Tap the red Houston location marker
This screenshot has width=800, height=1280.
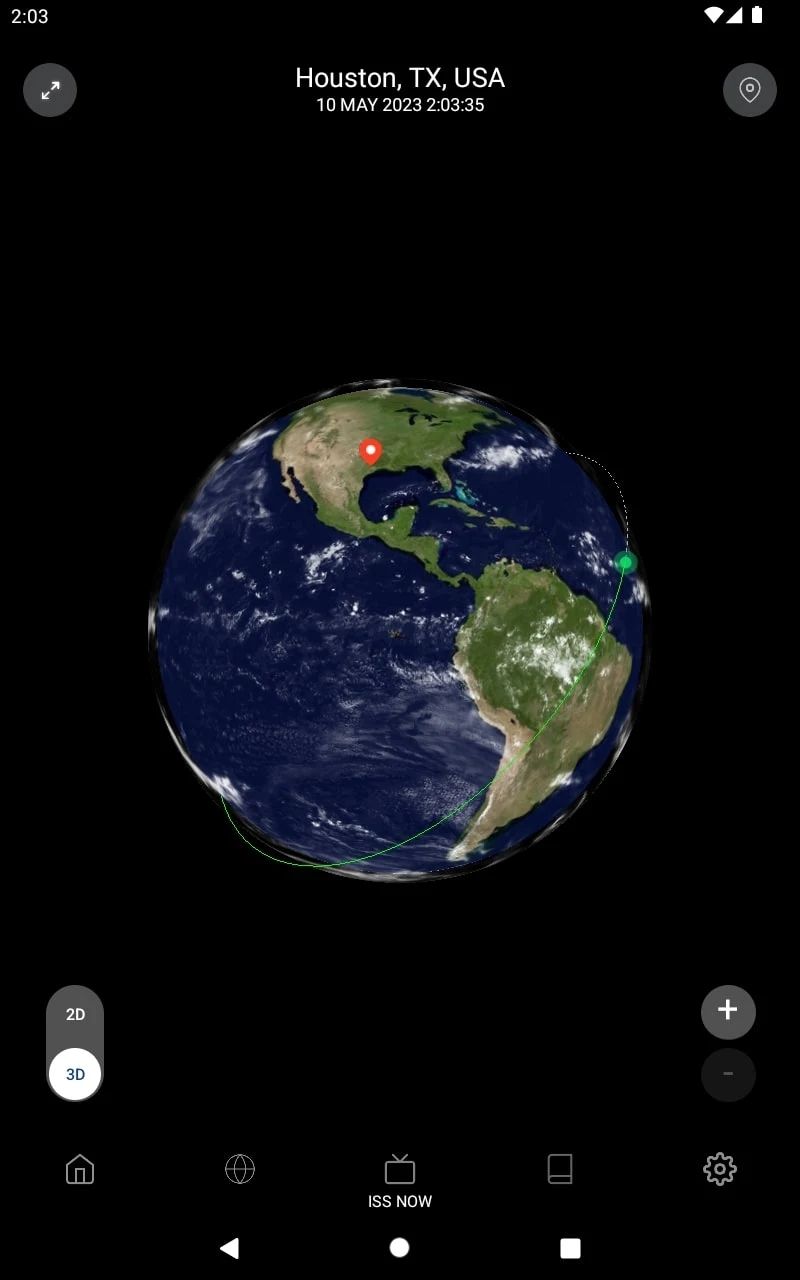point(371,451)
